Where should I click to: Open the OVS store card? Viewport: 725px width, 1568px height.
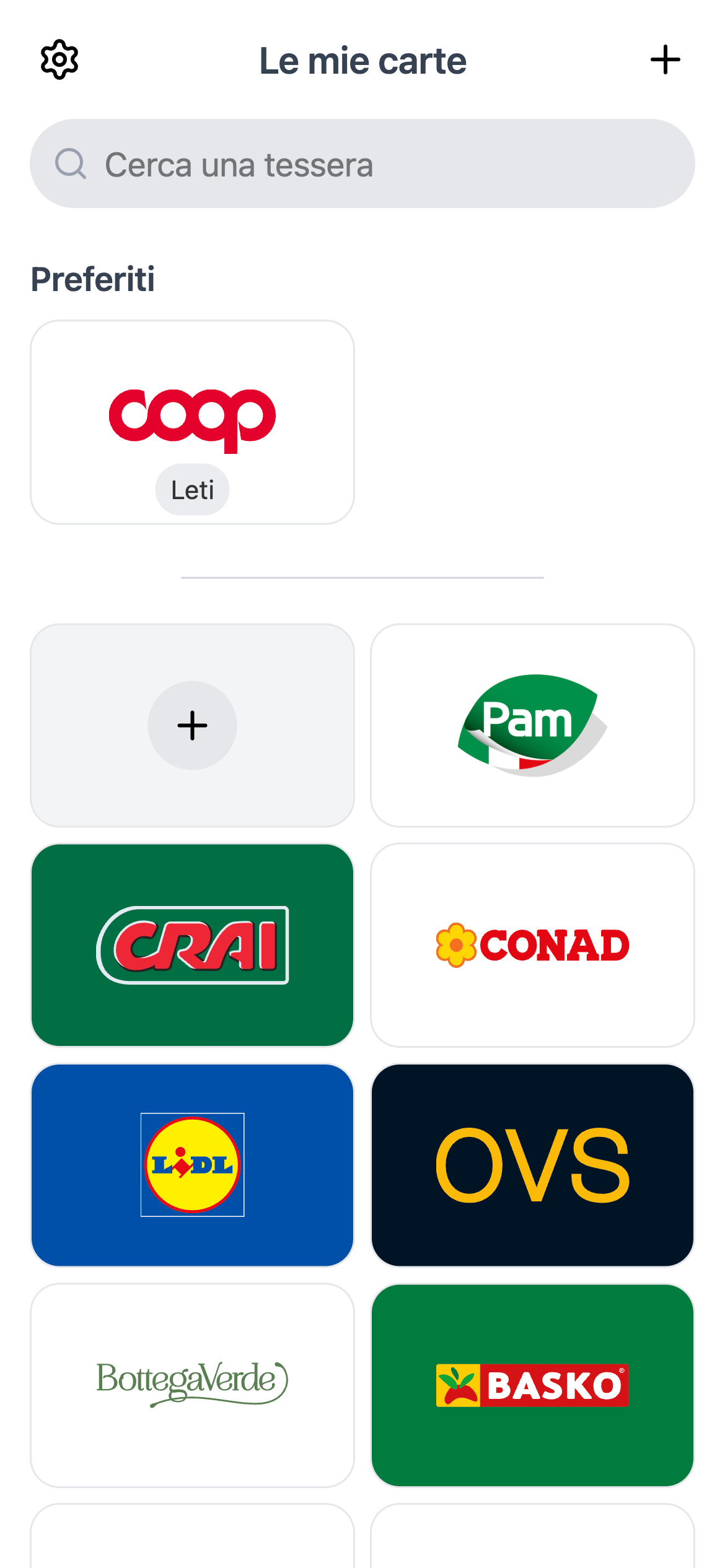(532, 1164)
